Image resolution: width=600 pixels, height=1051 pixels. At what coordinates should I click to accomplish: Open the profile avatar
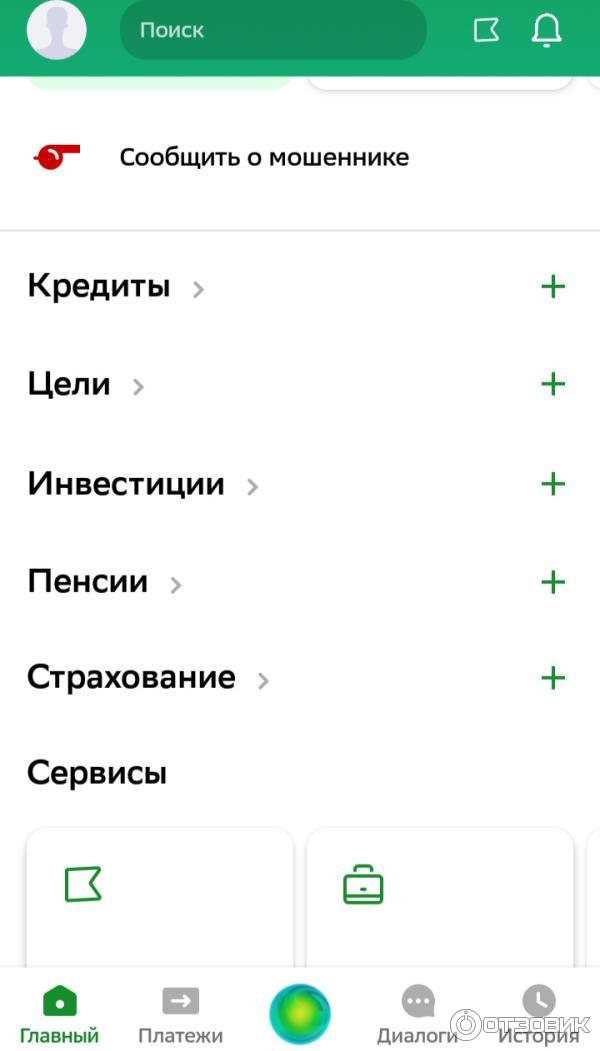56,30
